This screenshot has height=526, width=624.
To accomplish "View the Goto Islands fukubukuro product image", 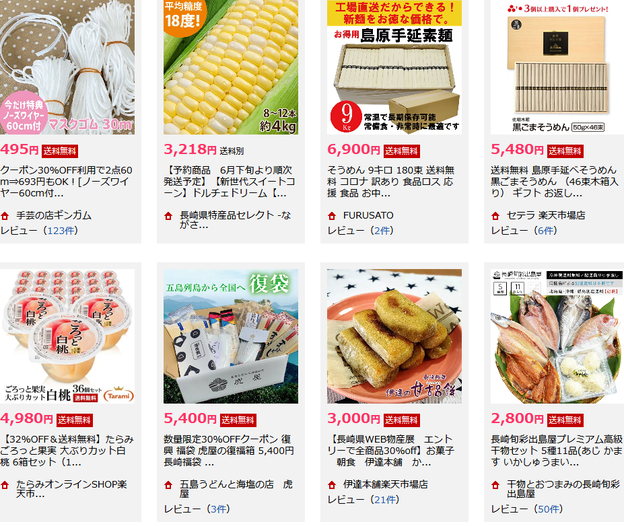I will coord(230,335).
